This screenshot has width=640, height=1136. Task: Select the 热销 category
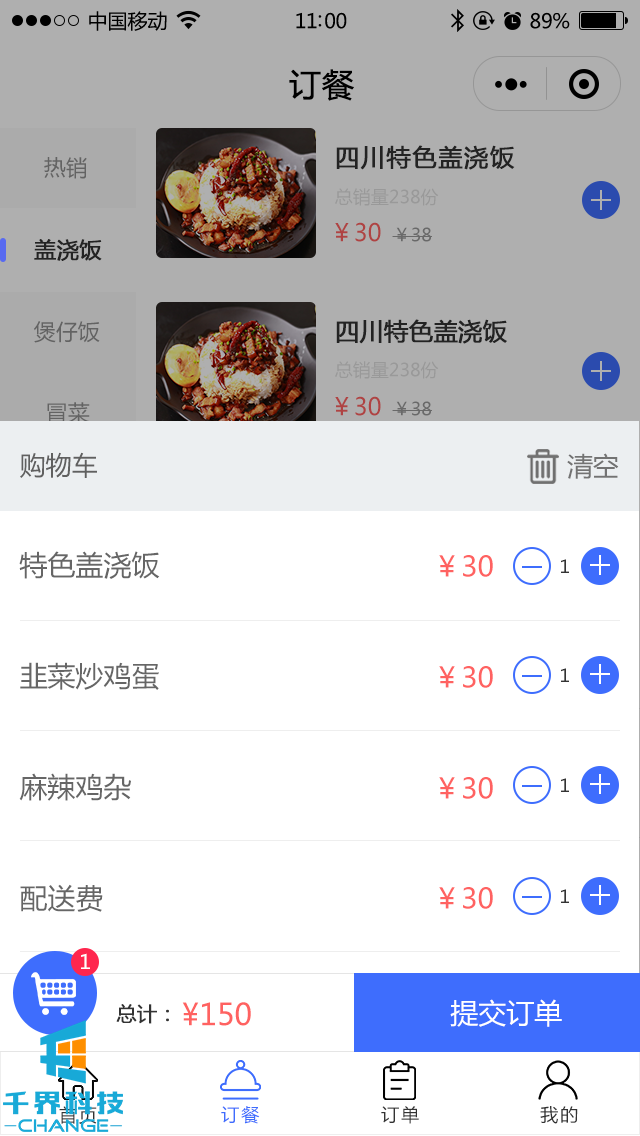pyautogui.click(x=66, y=168)
